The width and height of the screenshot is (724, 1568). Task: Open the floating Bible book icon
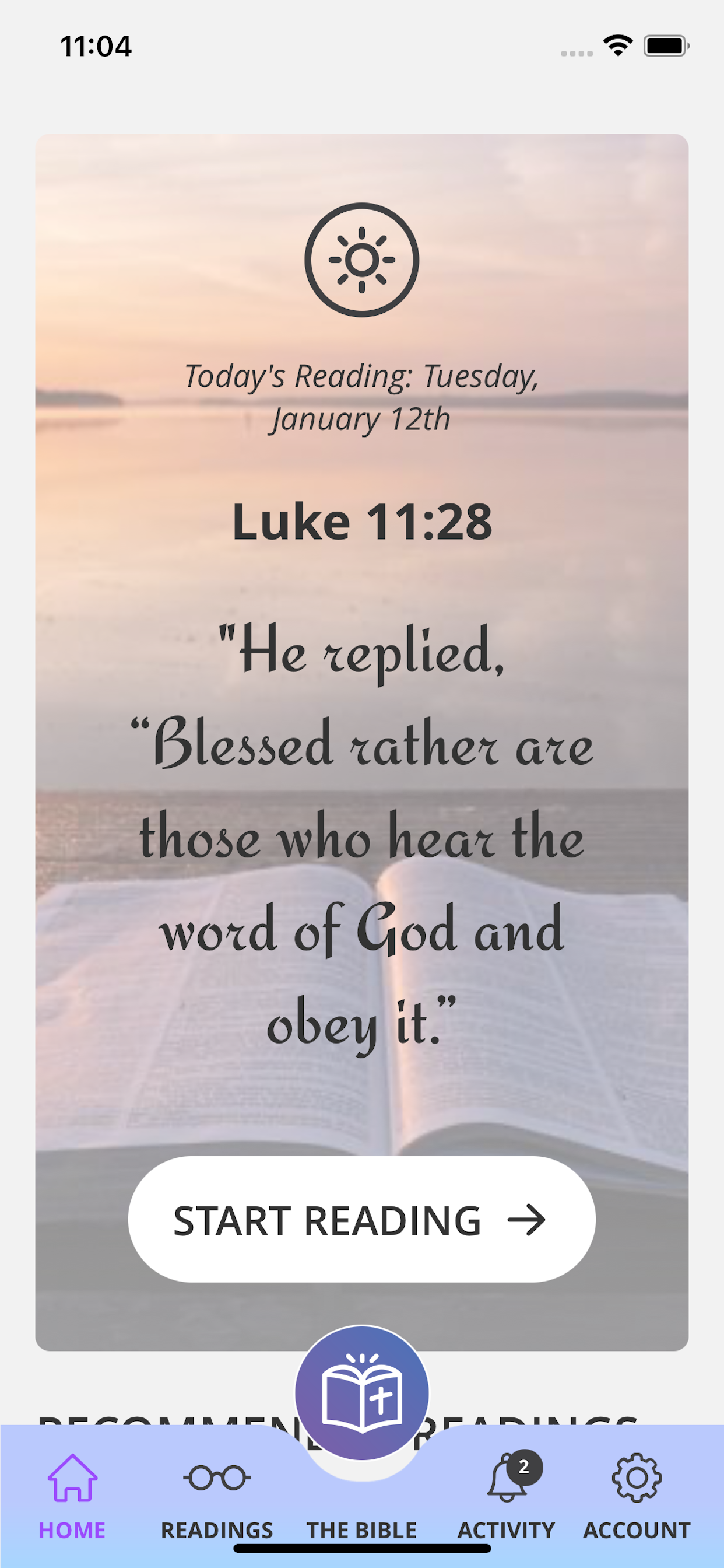(x=362, y=1394)
